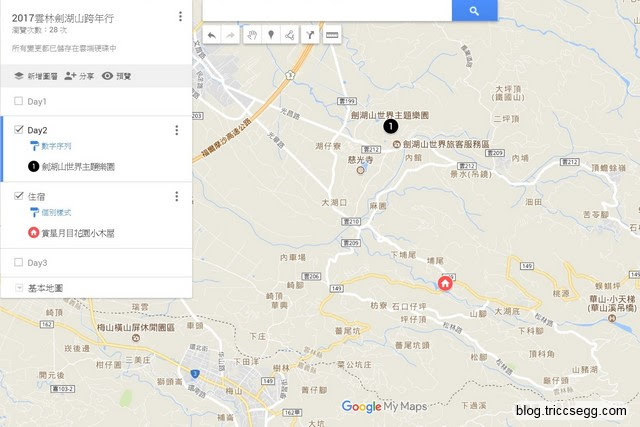Undo the last edit
640x427 pixels.
point(211,35)
